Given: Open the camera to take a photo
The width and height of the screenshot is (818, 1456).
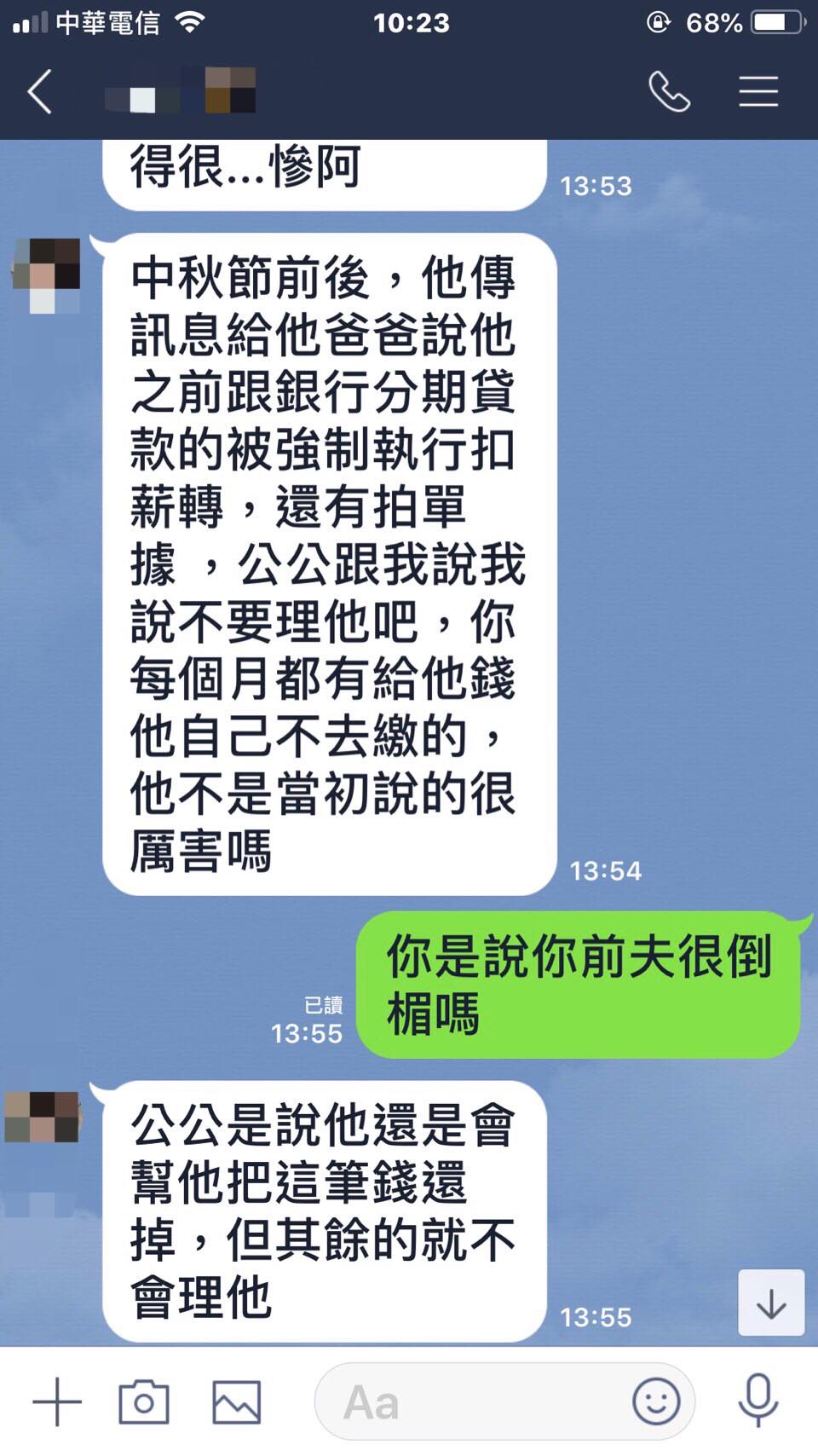Looking at the screenshot, I should click(x=143, y=1401).
